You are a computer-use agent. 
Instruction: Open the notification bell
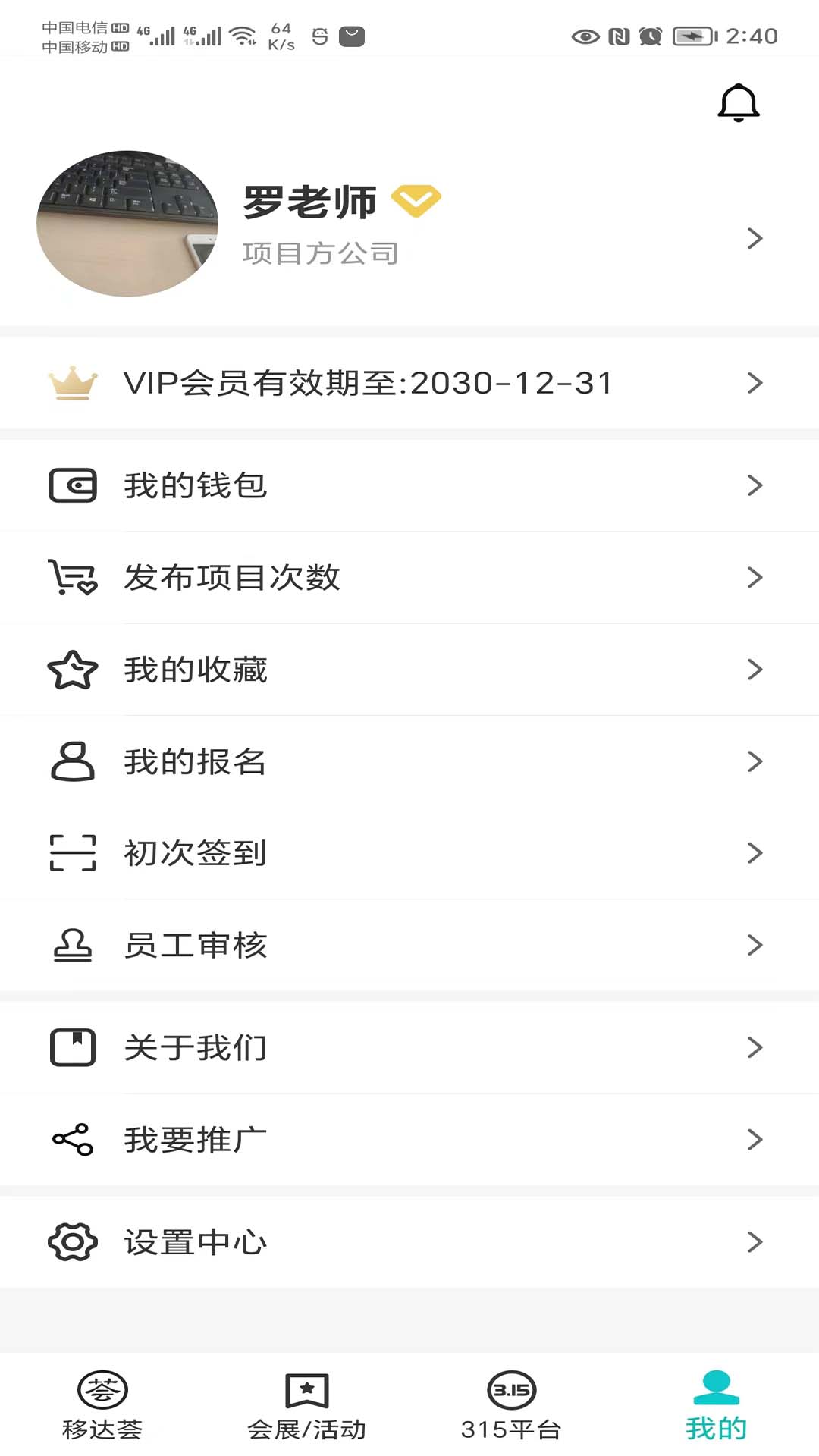(737, 104)
